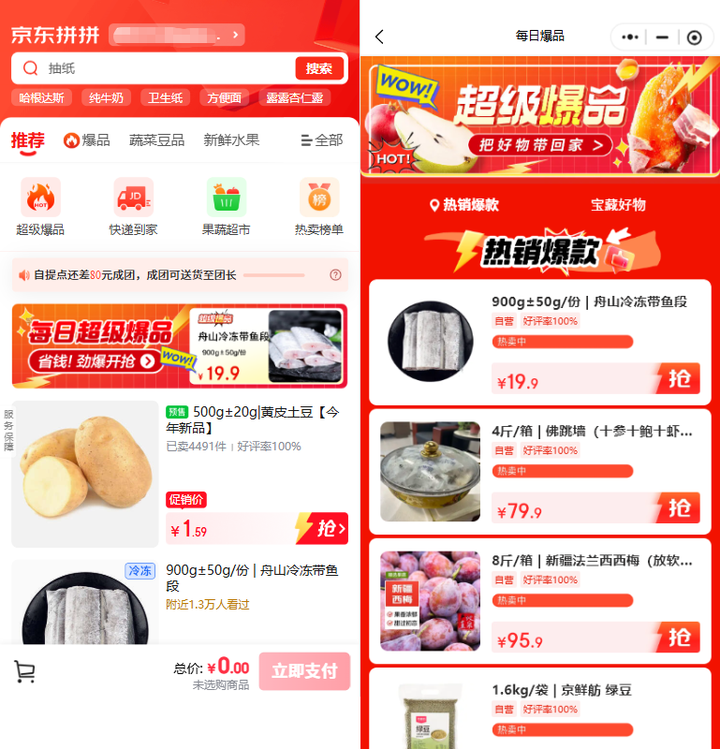720x749 pixels.
Task: Switch to the 爆品 tab
Action: tap(87, 140)
